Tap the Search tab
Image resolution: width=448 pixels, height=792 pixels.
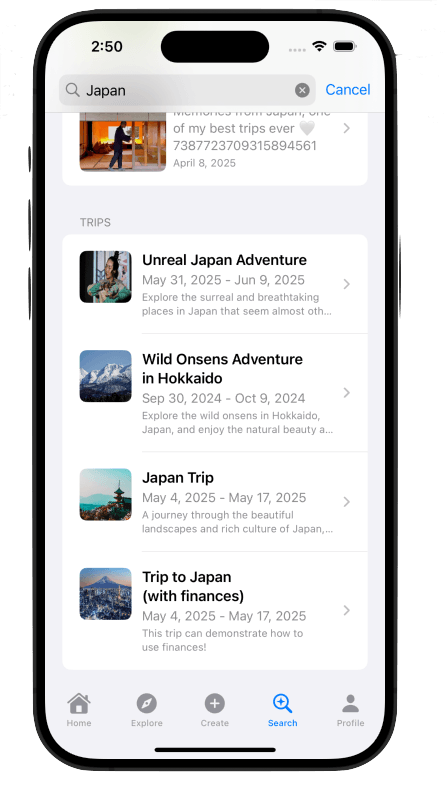(x=282, y=710)
